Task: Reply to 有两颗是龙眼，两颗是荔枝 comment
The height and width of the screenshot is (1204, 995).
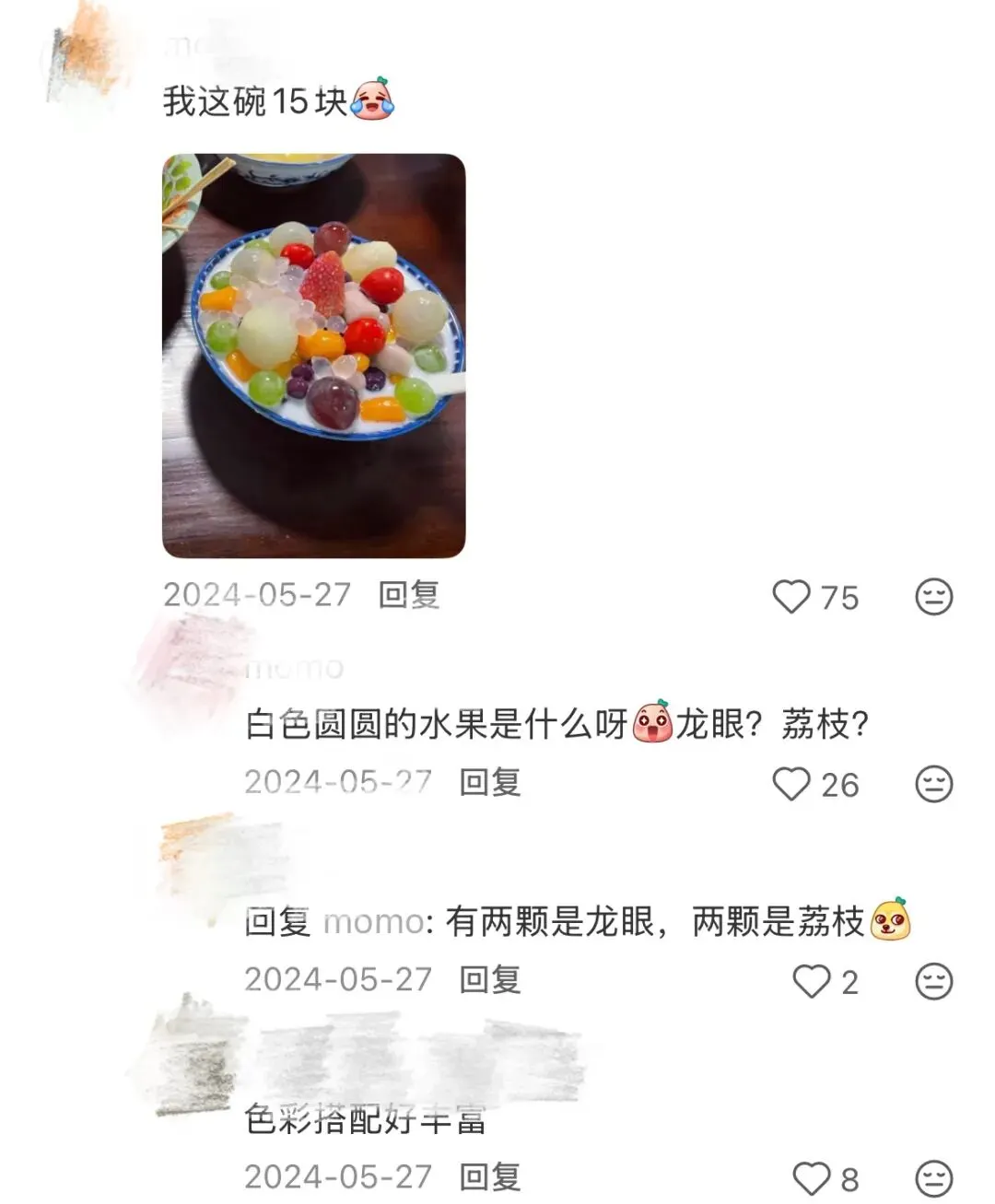Action: tap(490, 979)
